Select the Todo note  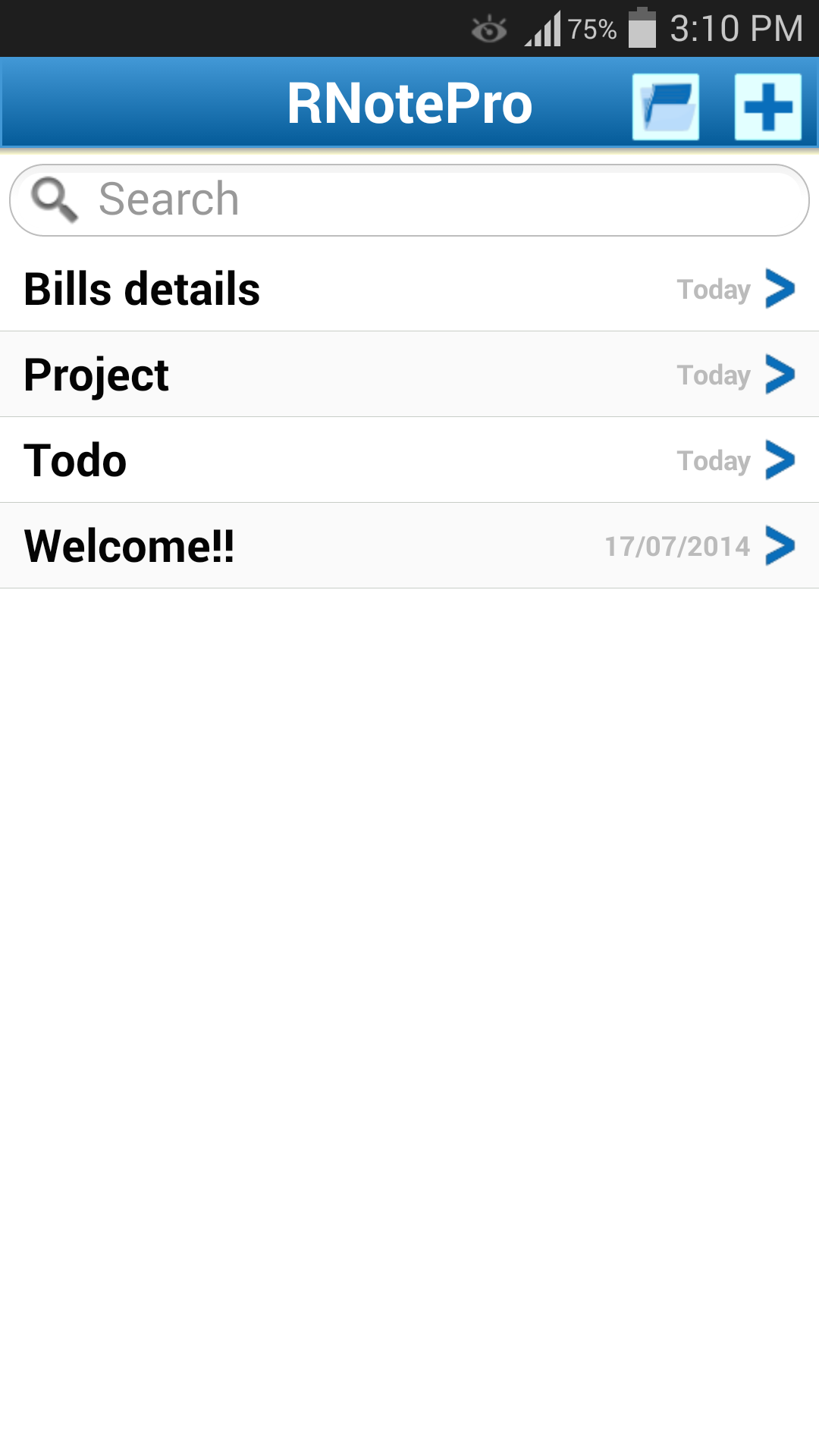click(303, 460)
